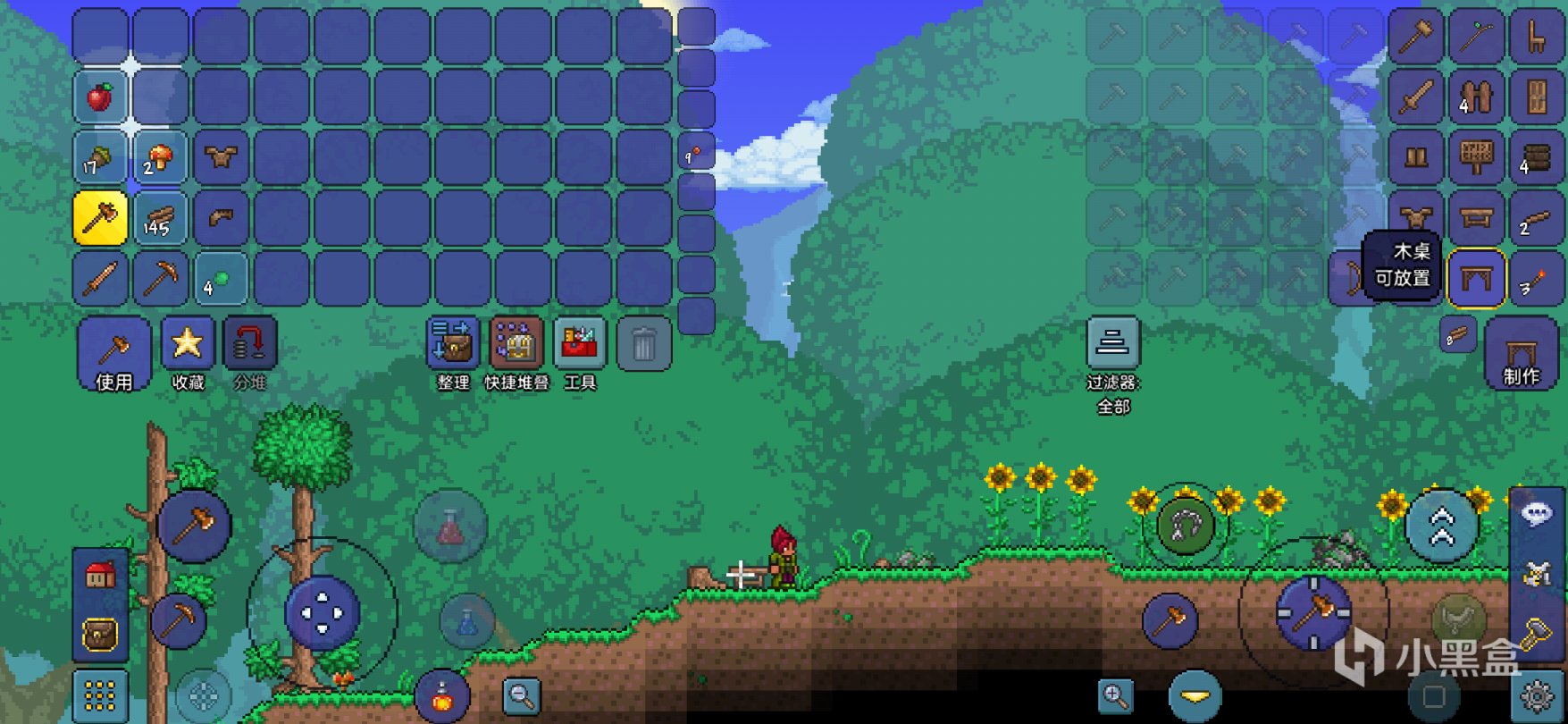The width and height of the screenshot is (1568, 724).
Task: Craft the item with 制作 button
Action: [1521, 355]
